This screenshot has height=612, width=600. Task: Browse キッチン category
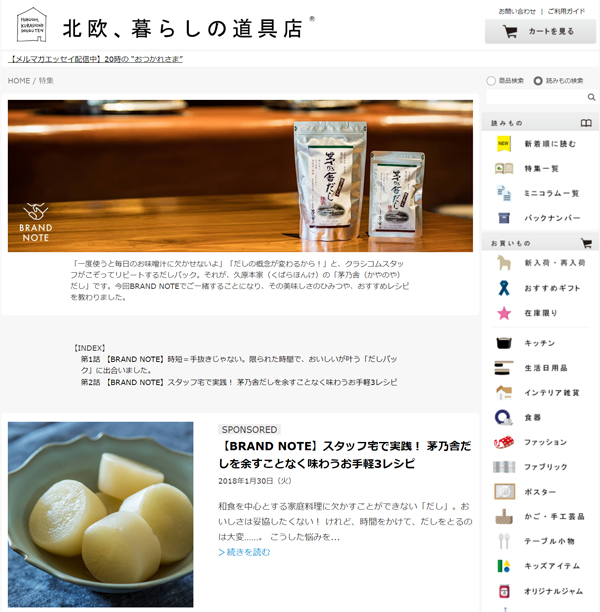click(x=539, y=342)
